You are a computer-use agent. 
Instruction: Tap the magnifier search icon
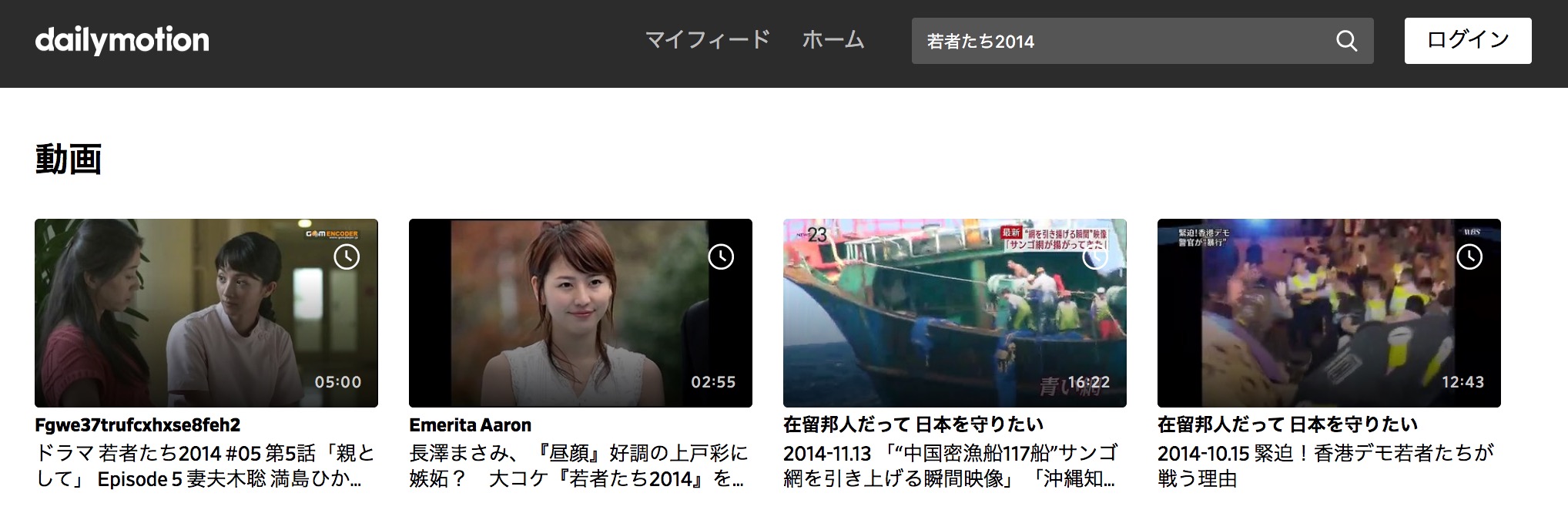point(1346,42)
